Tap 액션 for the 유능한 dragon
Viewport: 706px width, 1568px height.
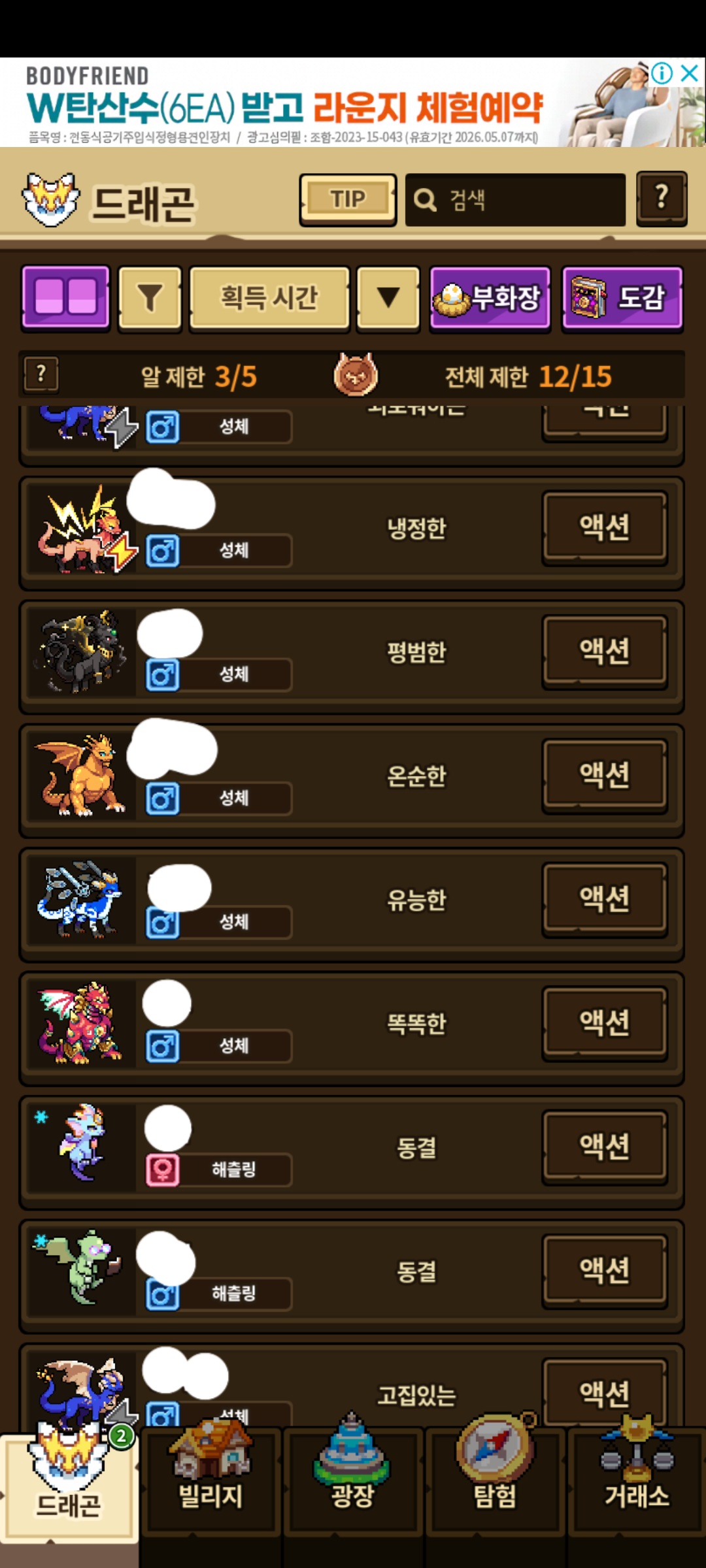point(605,899)
